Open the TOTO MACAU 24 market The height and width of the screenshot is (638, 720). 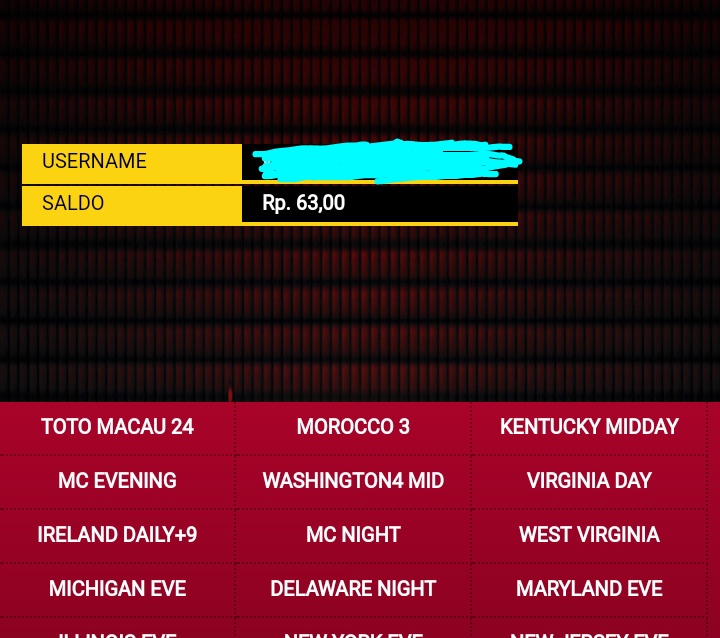coord(117,428)
